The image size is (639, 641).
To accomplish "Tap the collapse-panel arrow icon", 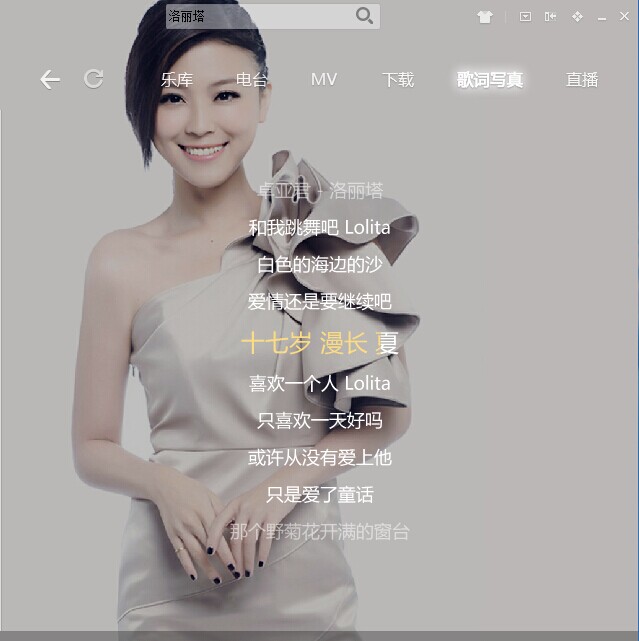I will pyautogui.click(x=551, y=17).
